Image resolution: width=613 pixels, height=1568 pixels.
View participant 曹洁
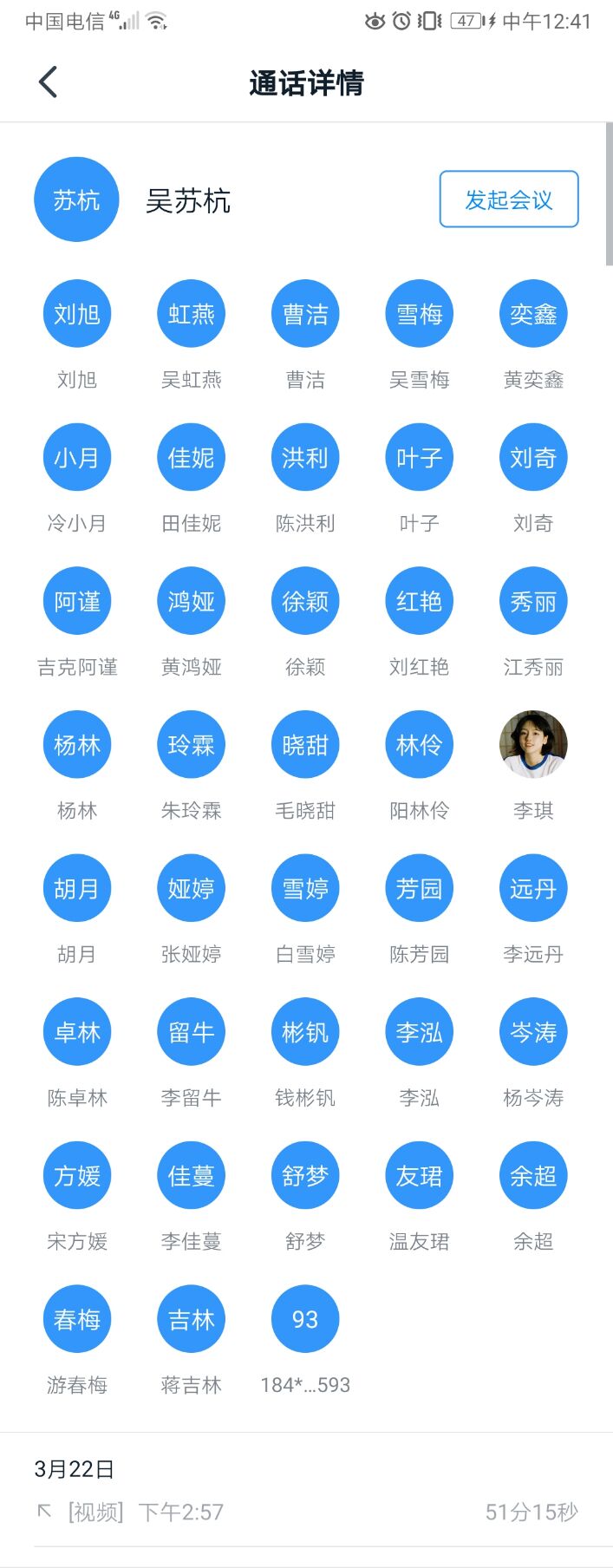[305, 314]
